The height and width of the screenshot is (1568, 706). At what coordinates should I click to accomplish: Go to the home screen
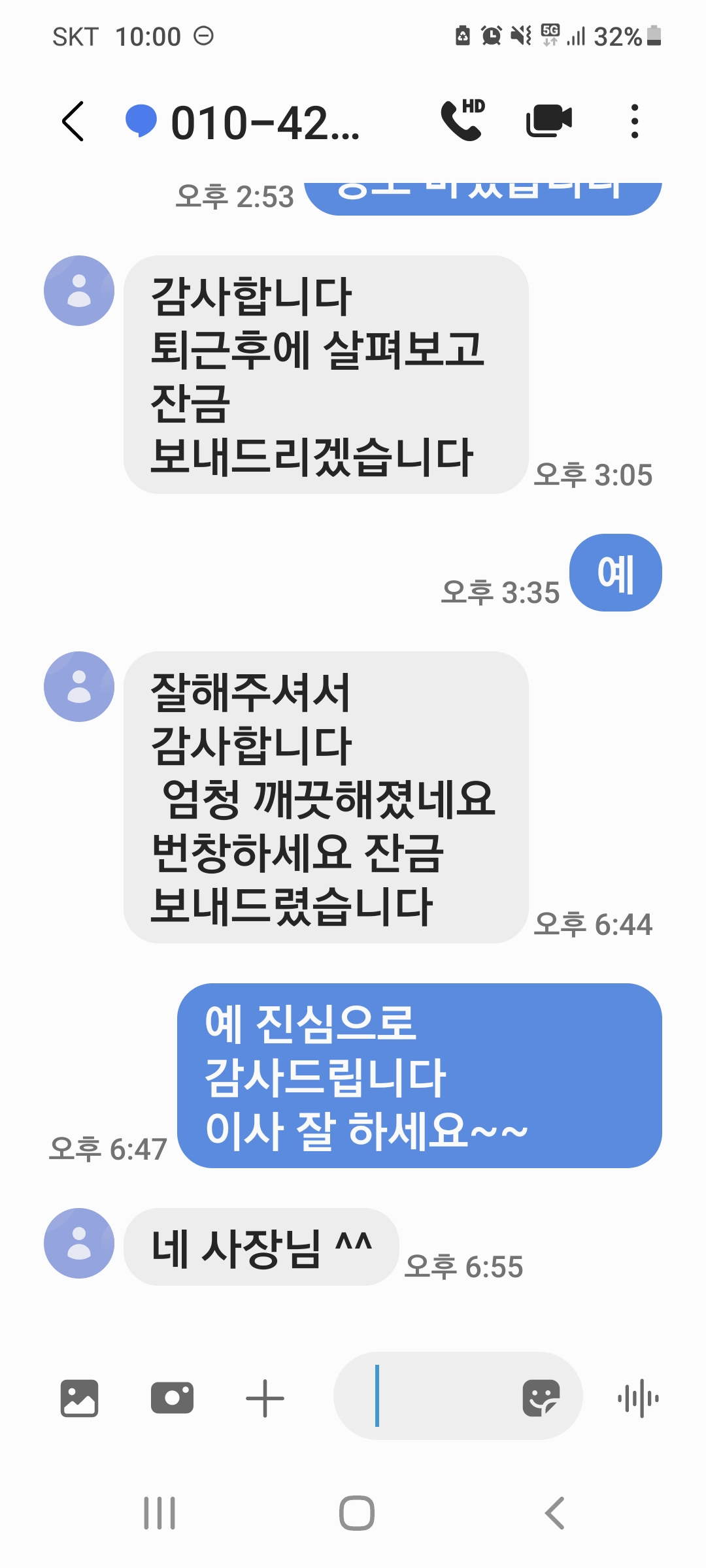click(x=356, y=1513)
